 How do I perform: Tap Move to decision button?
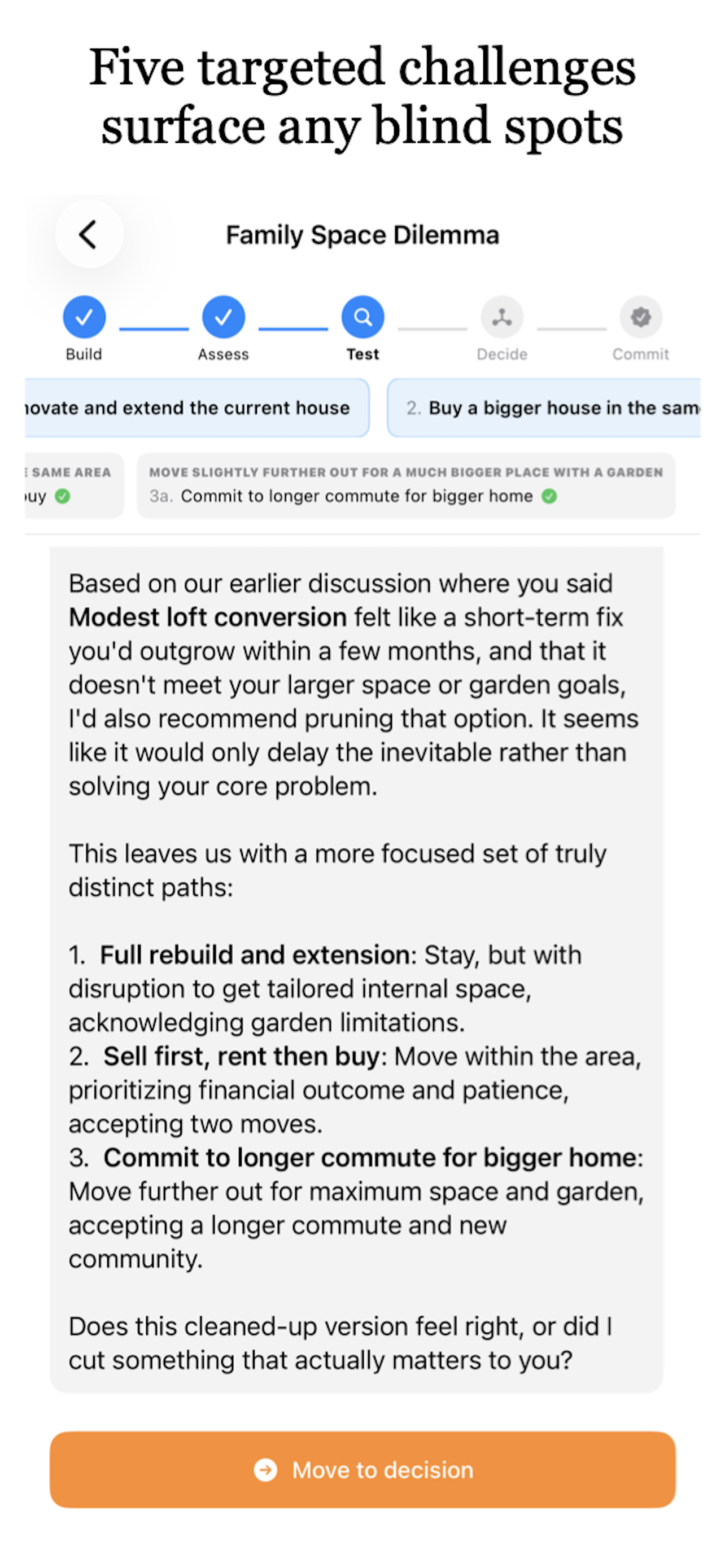(x=363, y=1469)
